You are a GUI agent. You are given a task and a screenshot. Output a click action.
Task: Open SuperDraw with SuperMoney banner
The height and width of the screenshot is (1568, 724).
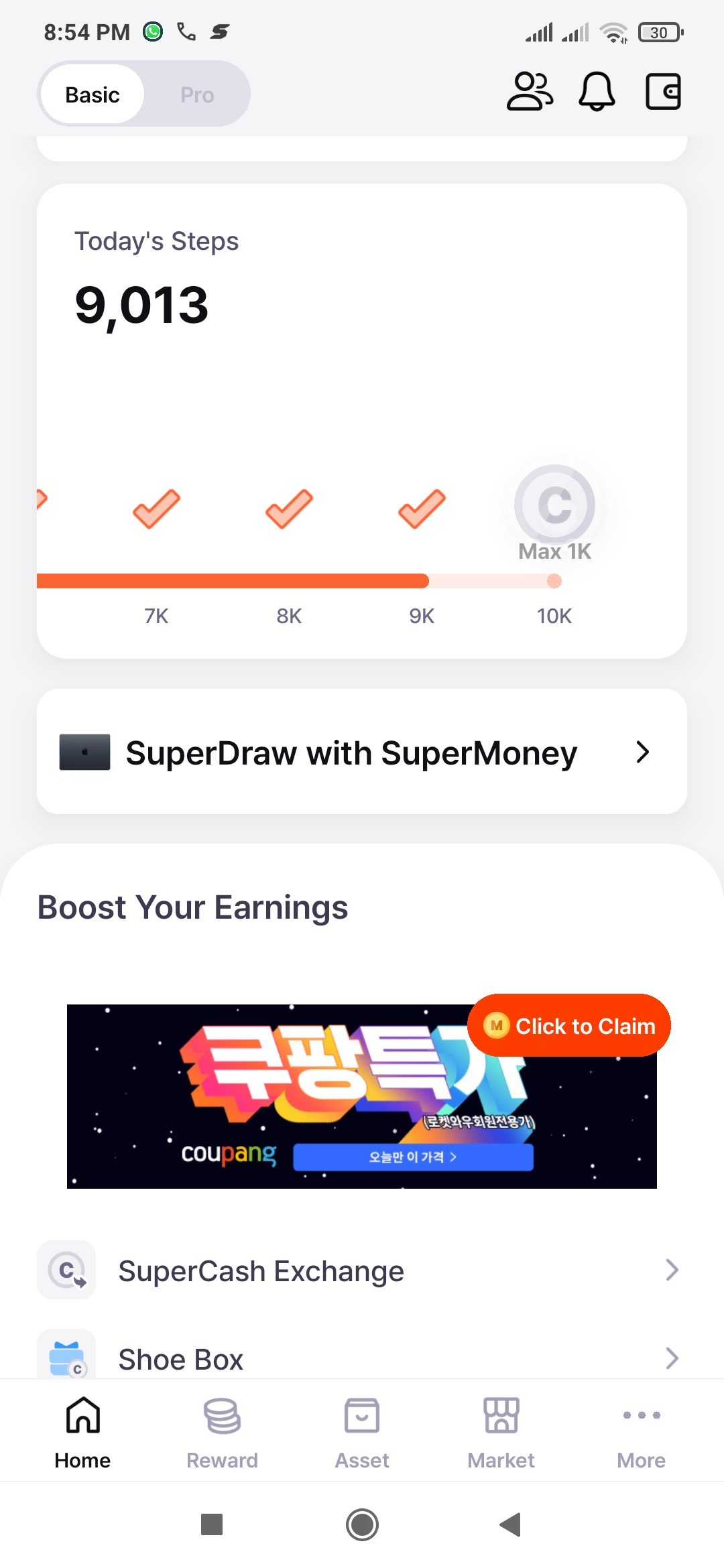(x=362, y=752)
